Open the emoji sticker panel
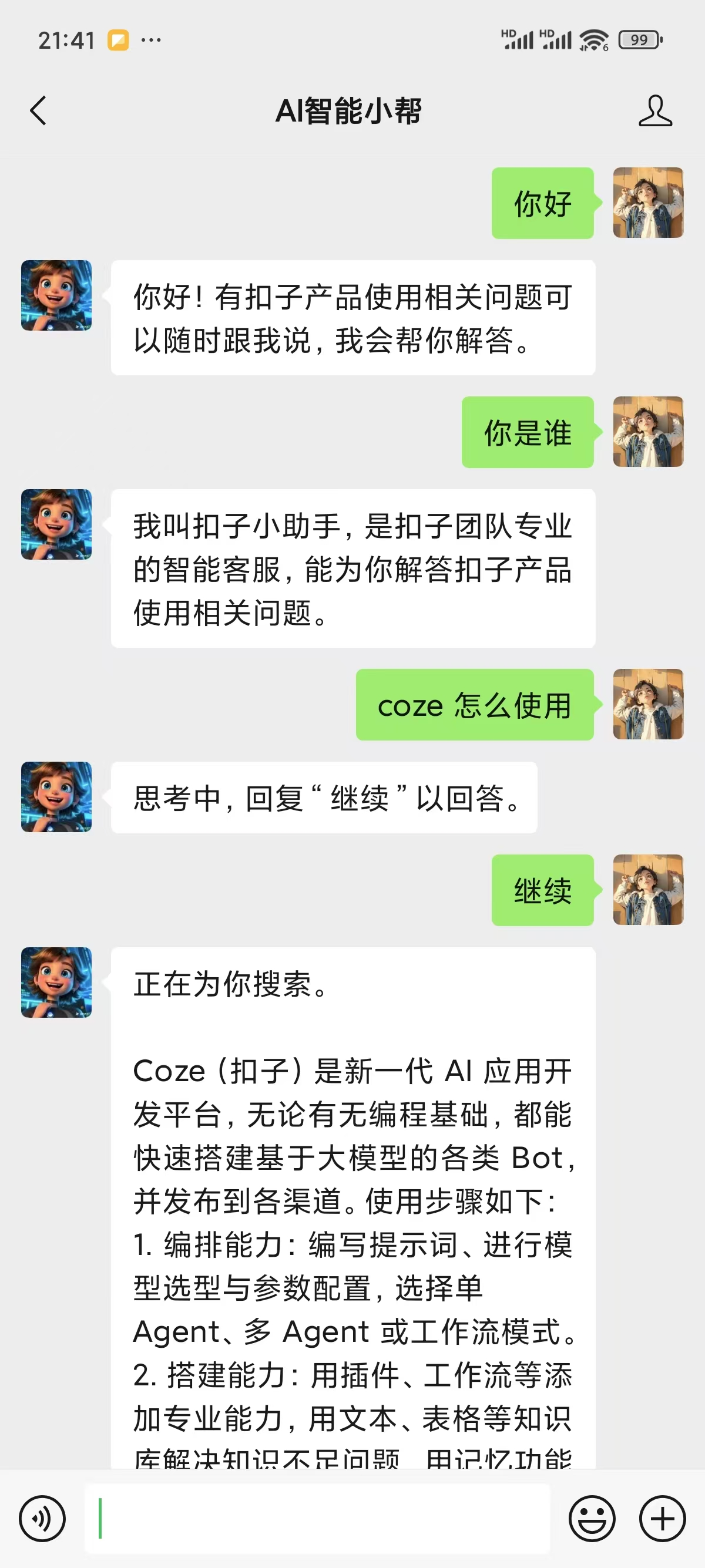The width and height of the screenshot is (705, 1568). pos(592,1518)
